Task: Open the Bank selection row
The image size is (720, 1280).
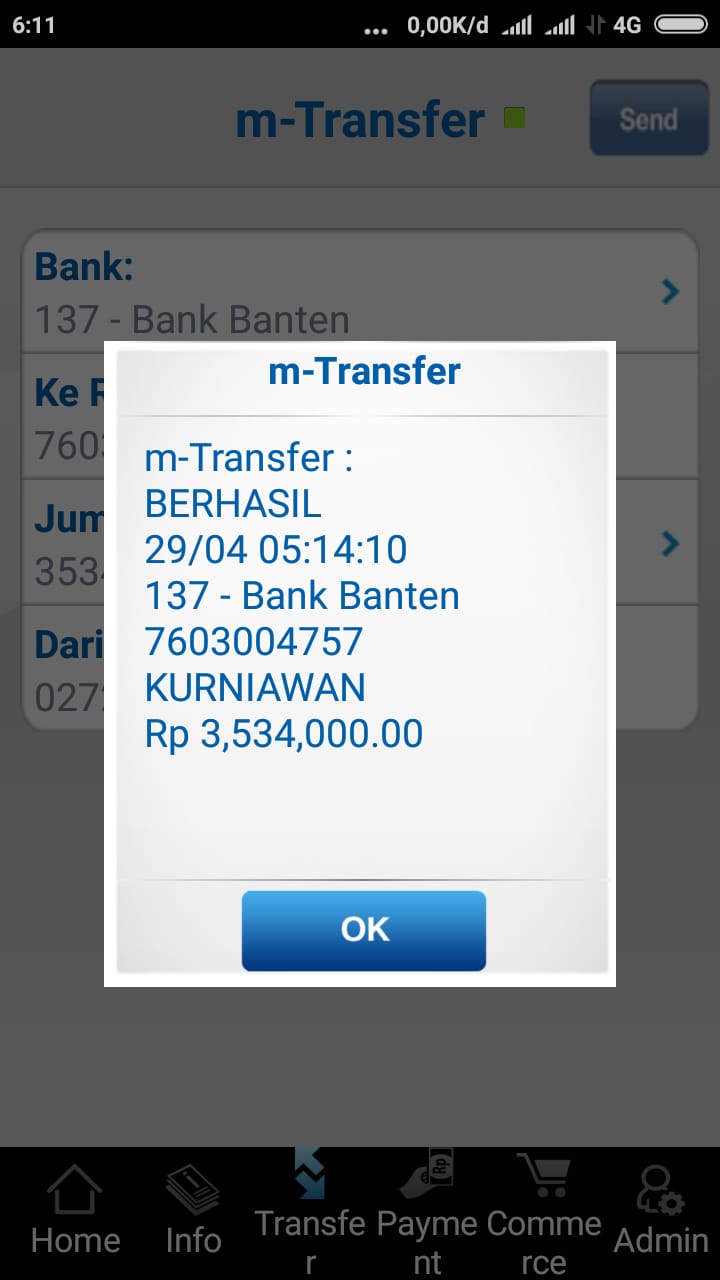Action: click(360, 292)
